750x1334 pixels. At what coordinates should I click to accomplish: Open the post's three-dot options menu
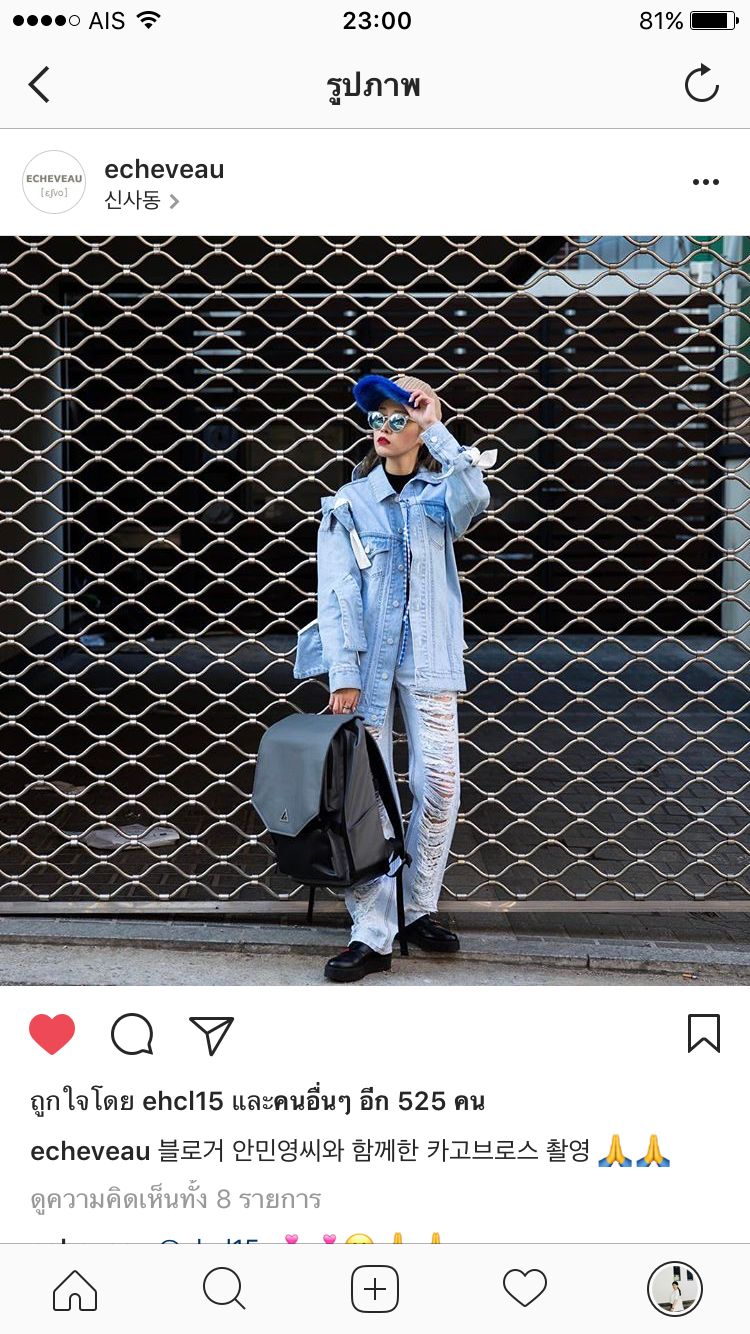click(706, 182)
